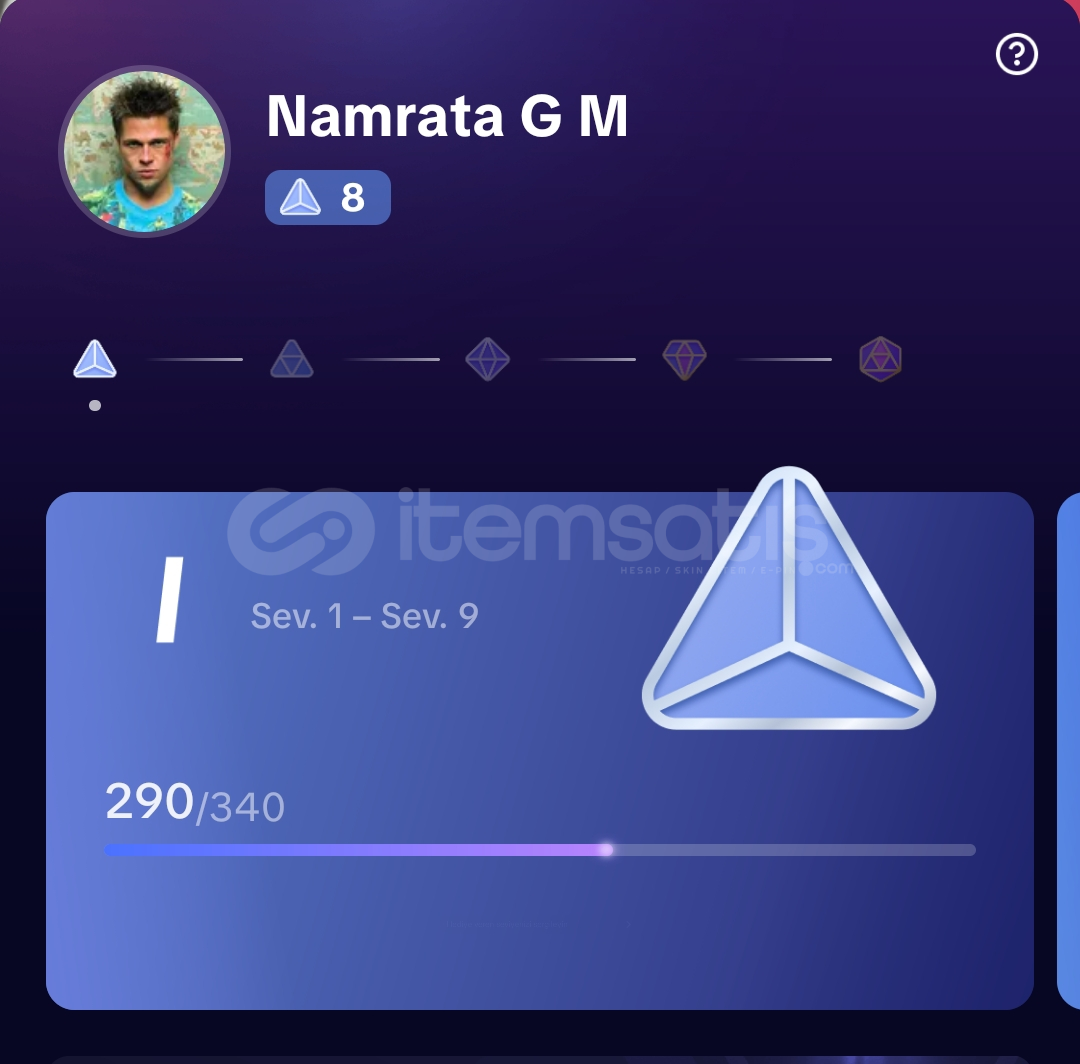
Task: Select the third diamond-shaped tier icon
Action: (x=488, y=359)
